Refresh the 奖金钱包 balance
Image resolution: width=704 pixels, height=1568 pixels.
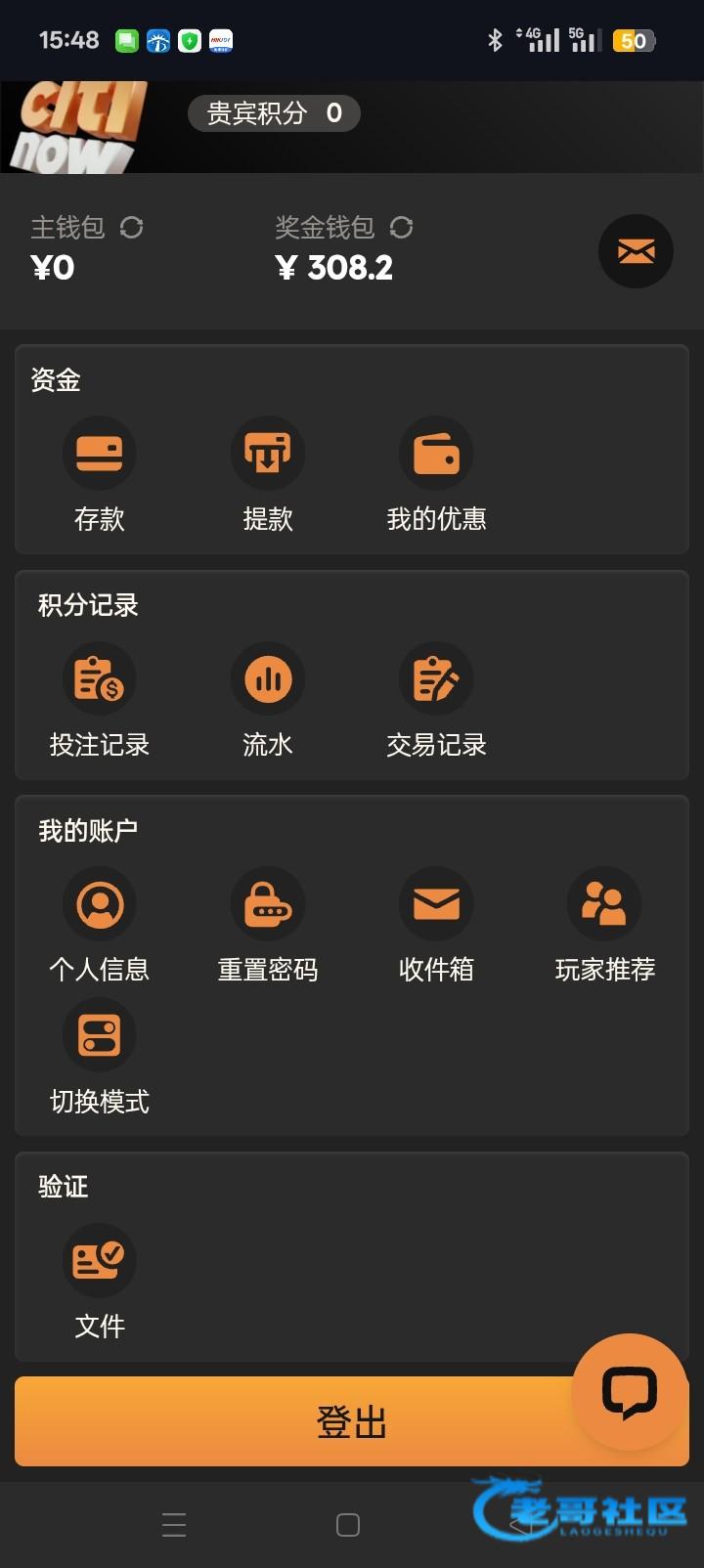click(x=401, y=228)
